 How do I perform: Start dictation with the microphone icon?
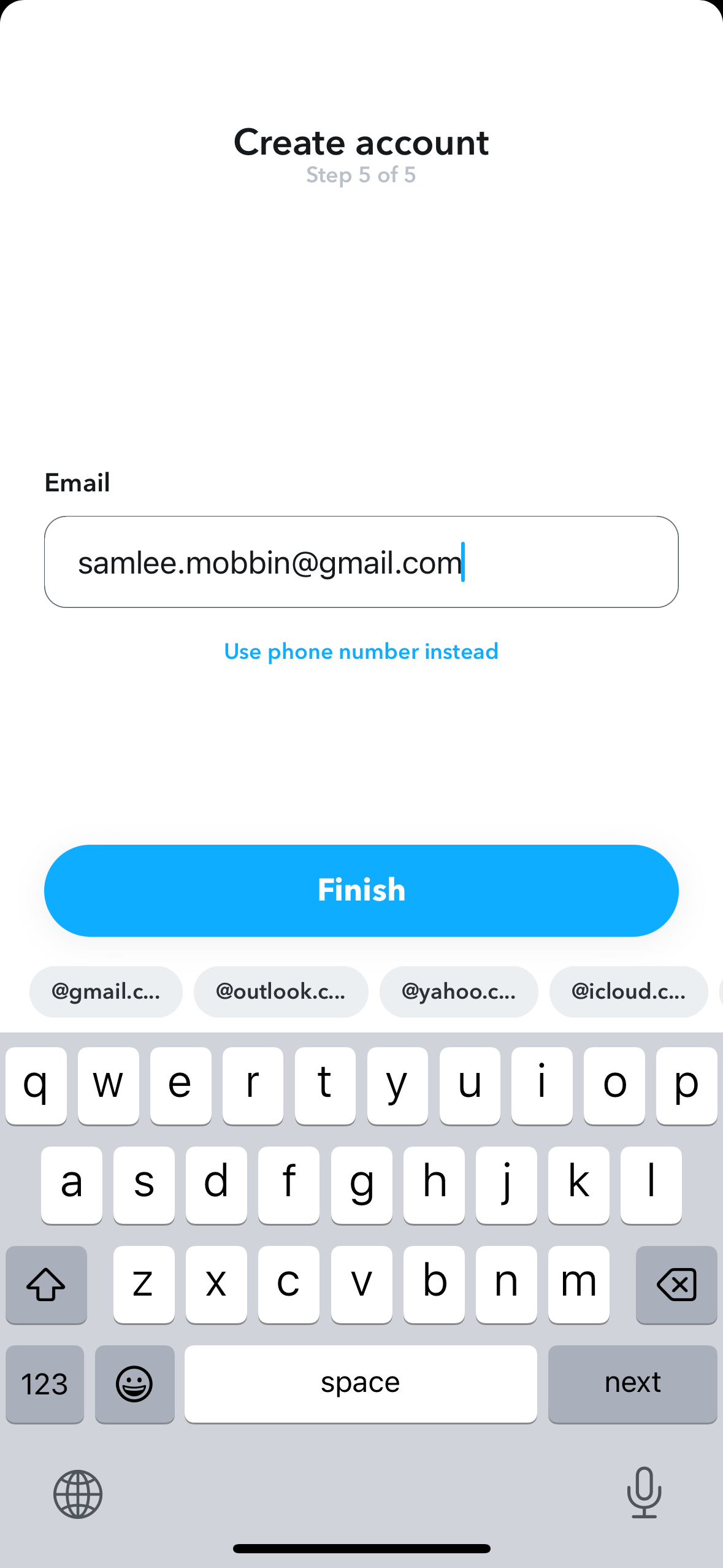(645, 1493)
